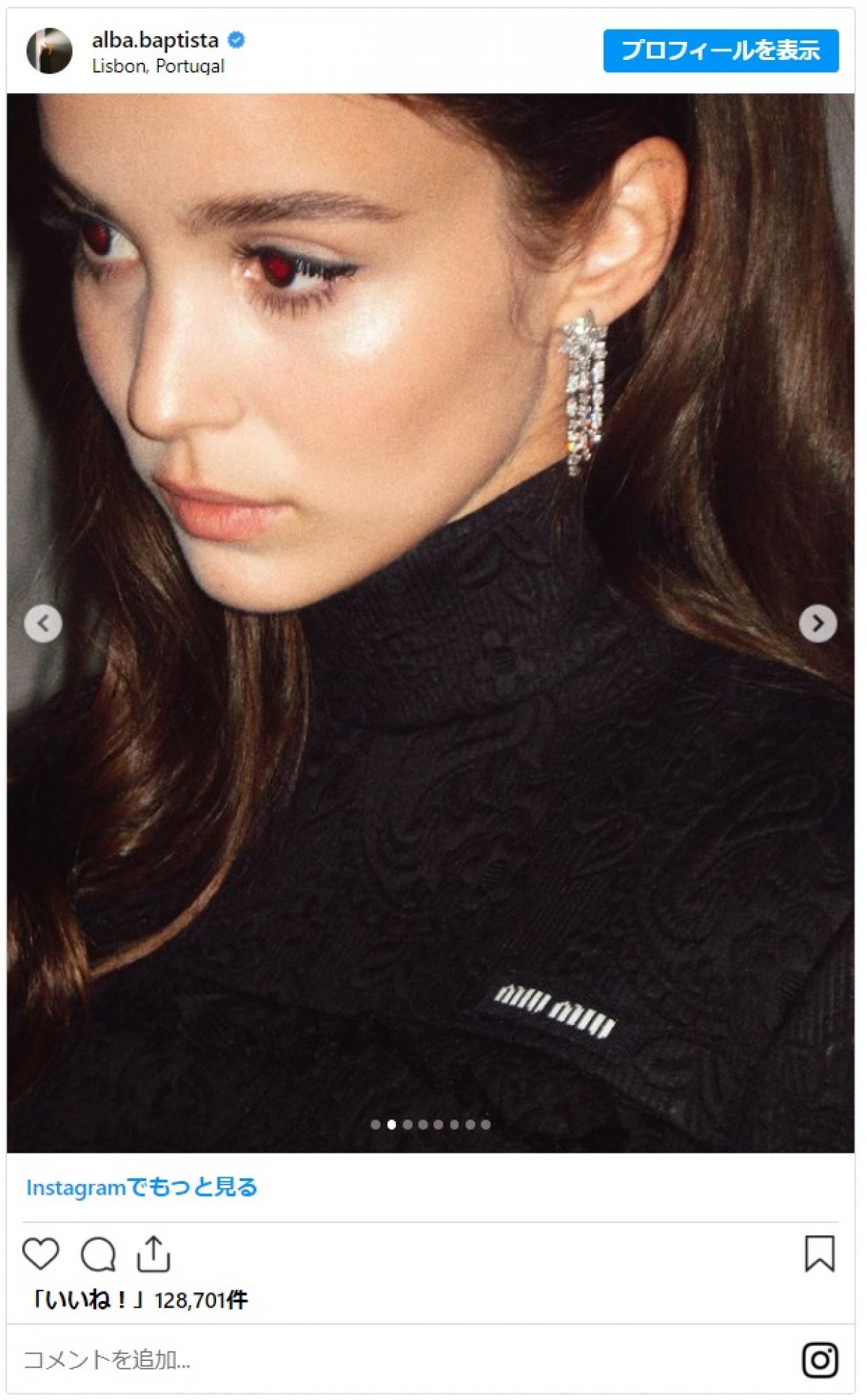Image resolution: width=867 pixels, height=1400 pixels.
Task: Open comments with the speech bubble icon
Action: click(98, 1253)
